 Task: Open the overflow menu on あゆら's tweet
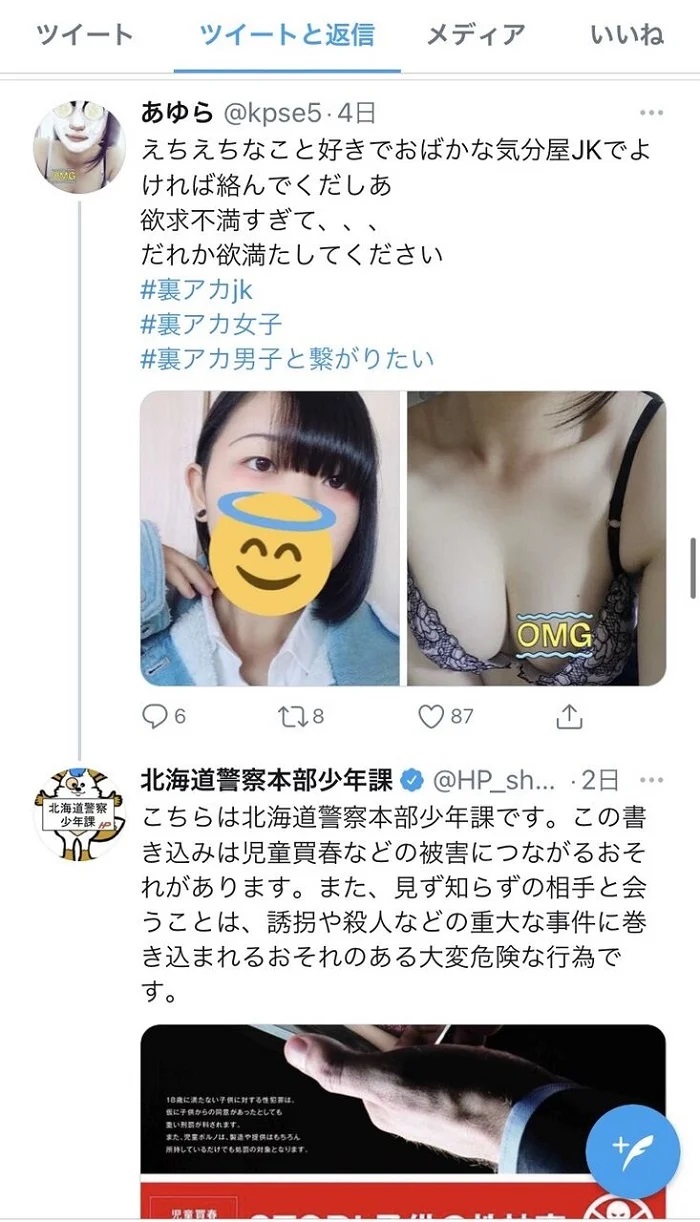[x=652, y=114]
